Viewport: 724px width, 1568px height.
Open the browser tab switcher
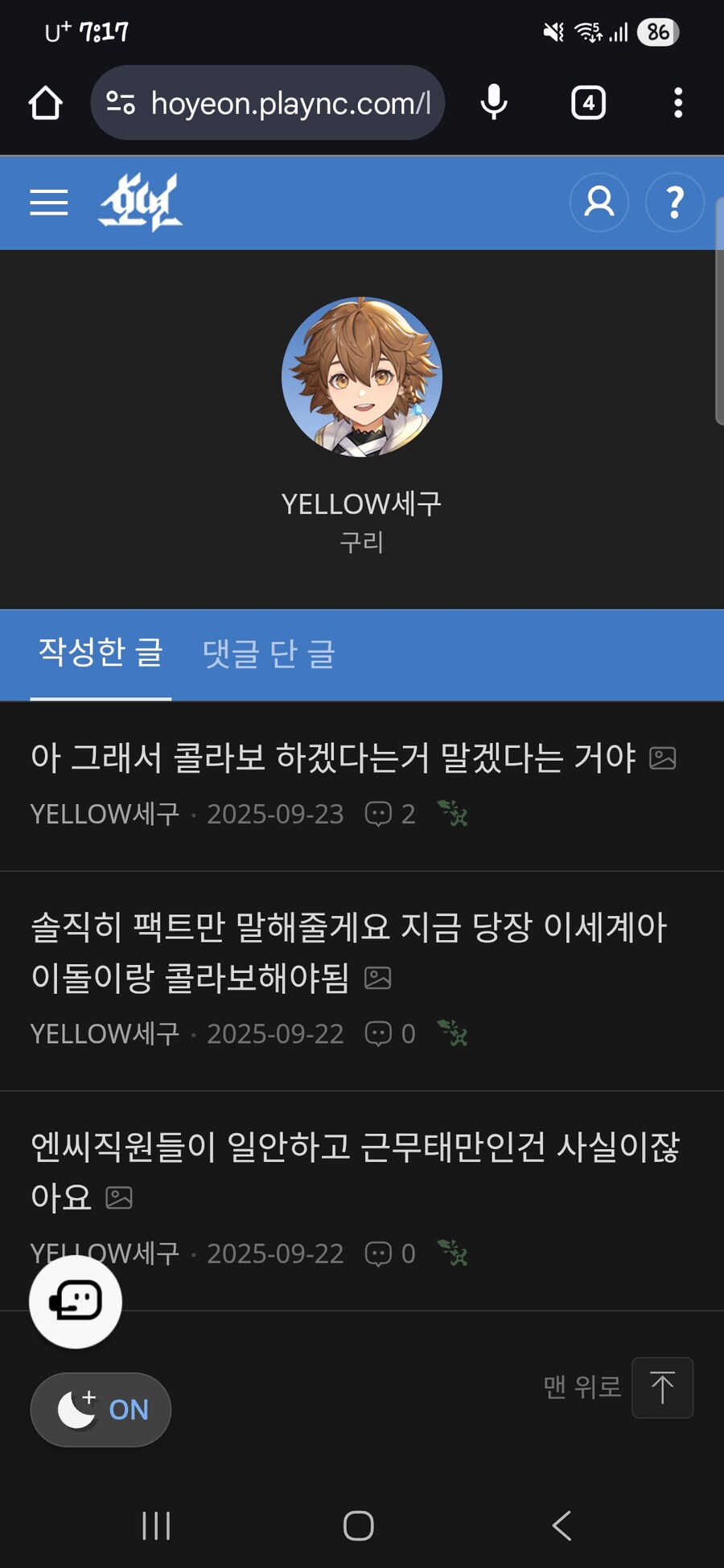(x=588, y=103)
